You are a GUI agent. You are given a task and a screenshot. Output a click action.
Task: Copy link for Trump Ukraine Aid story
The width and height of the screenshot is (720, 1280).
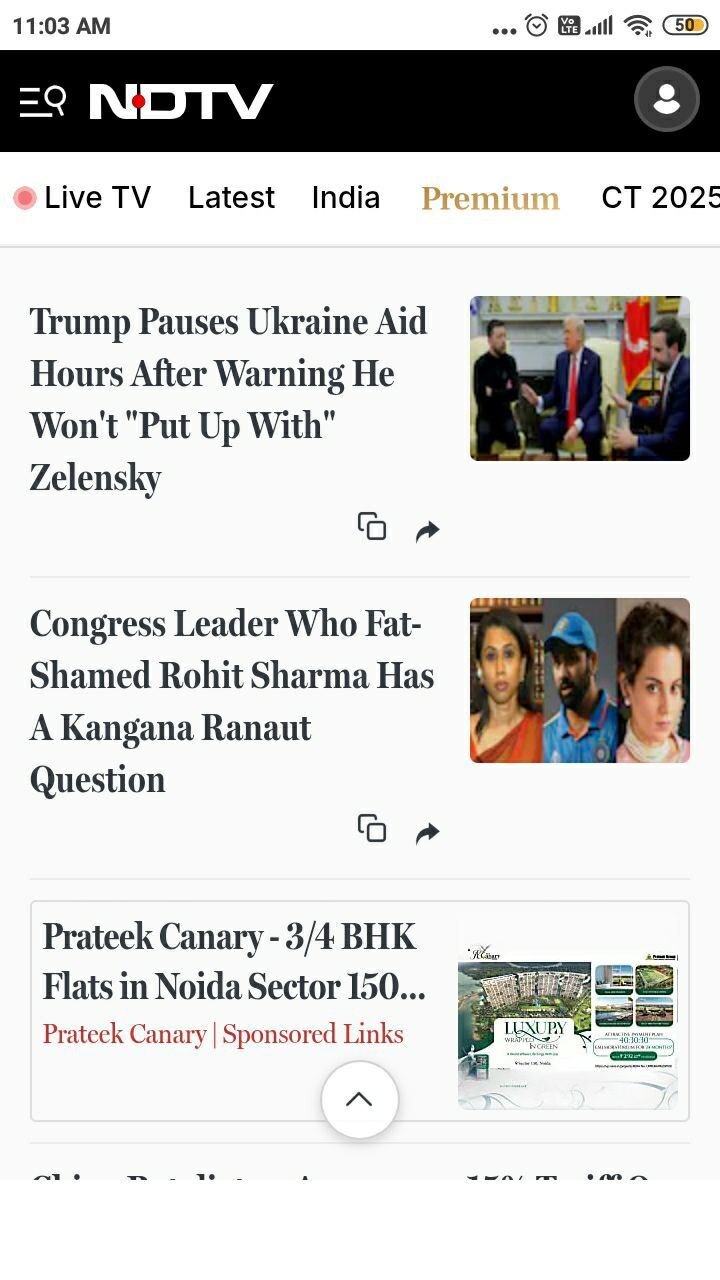coord(372,526)
